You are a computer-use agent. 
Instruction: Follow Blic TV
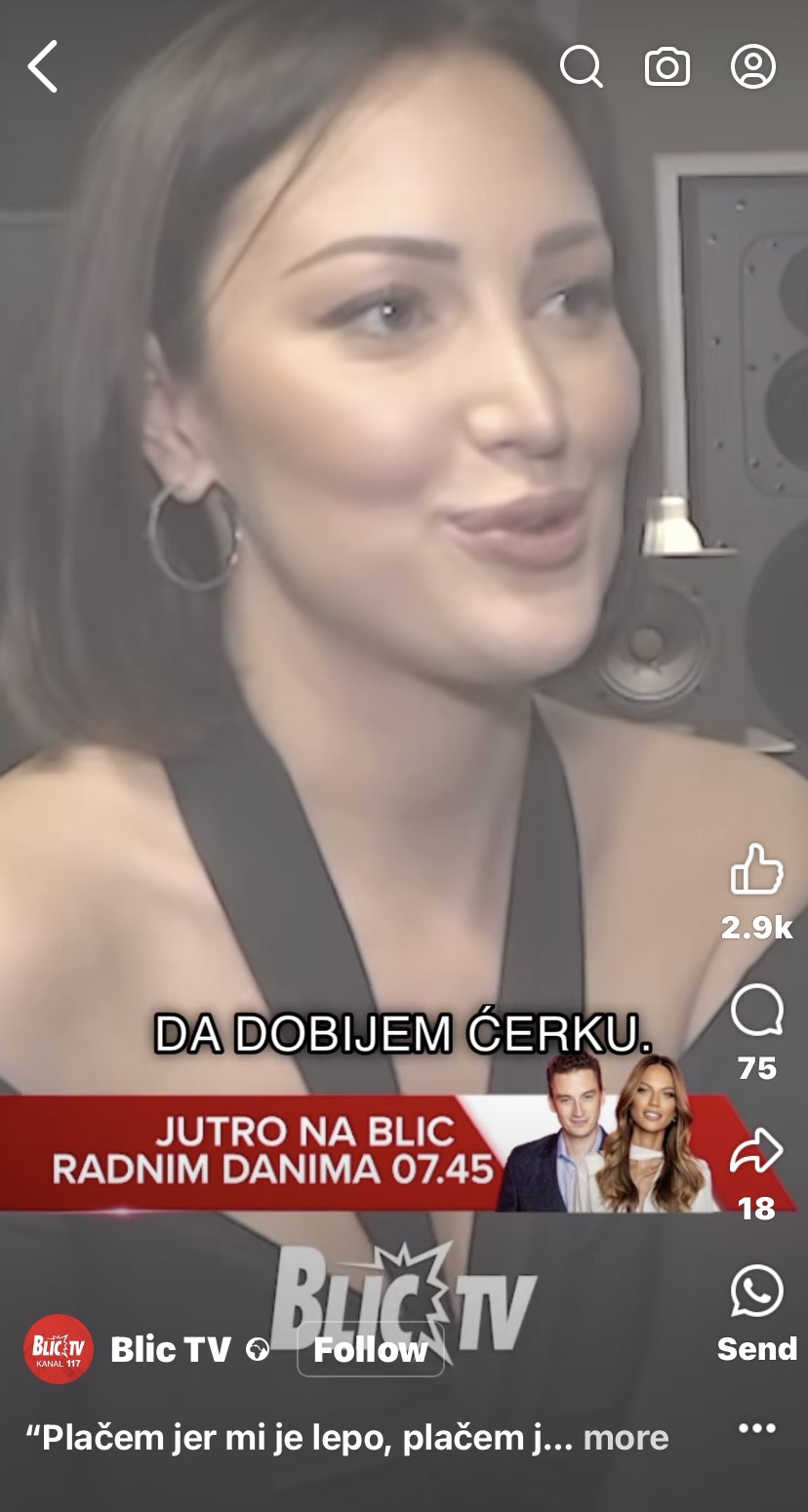pyautogui.click(x=371, y=1350)
